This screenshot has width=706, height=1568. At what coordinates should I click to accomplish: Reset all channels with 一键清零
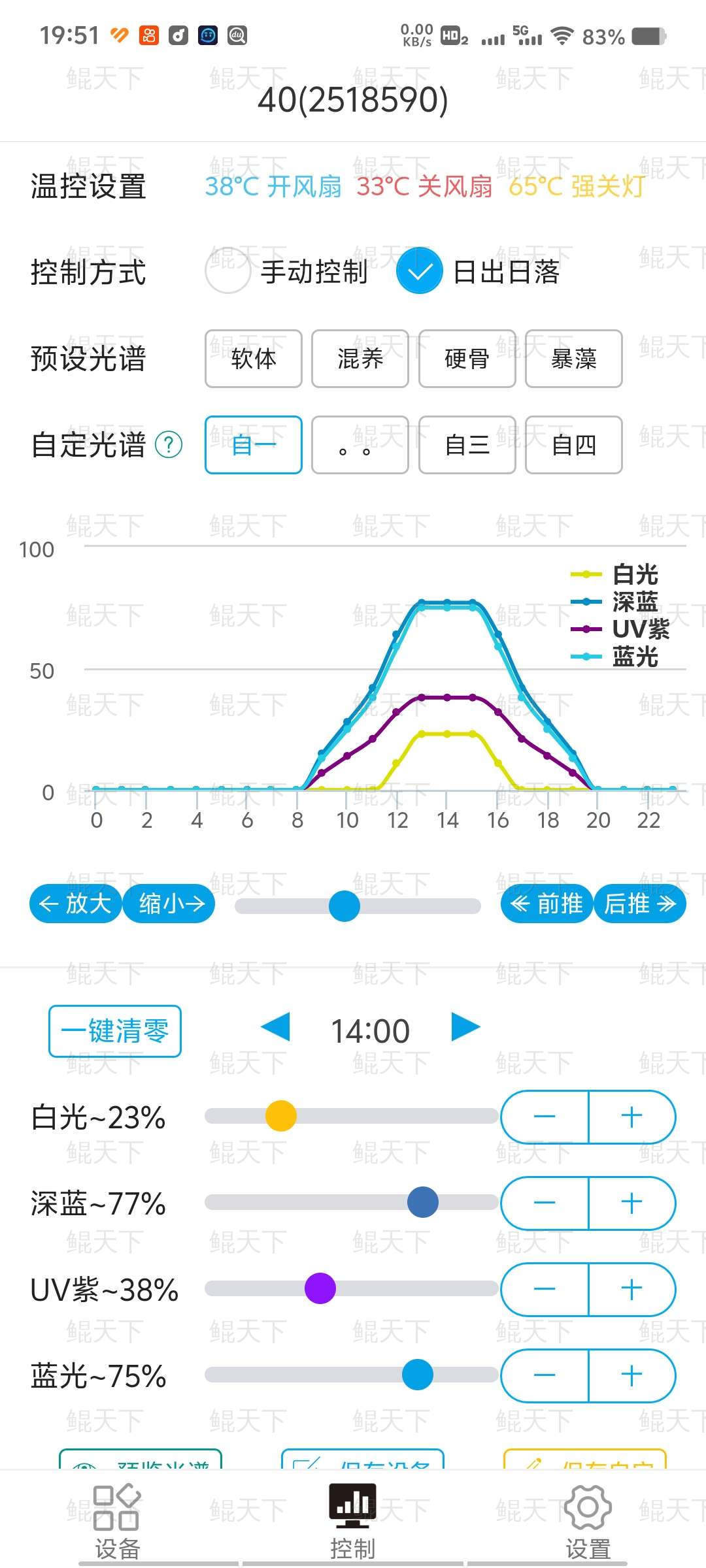115,1031
